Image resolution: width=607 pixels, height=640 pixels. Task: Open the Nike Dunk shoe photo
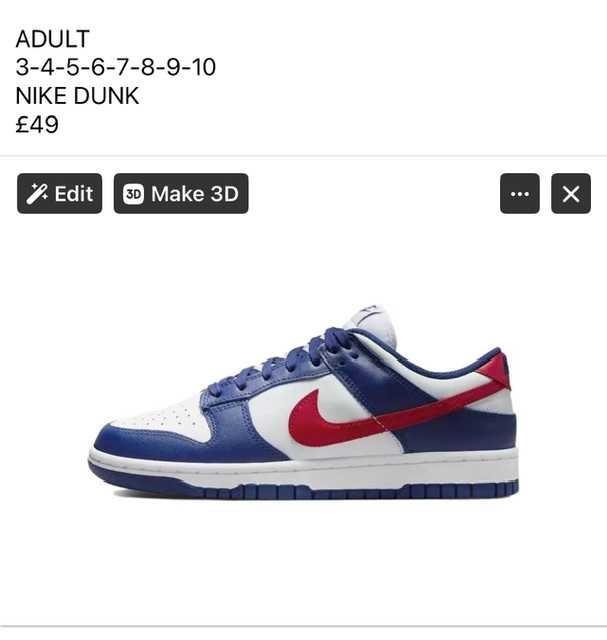pyautogui.click(x=303, y=410)
